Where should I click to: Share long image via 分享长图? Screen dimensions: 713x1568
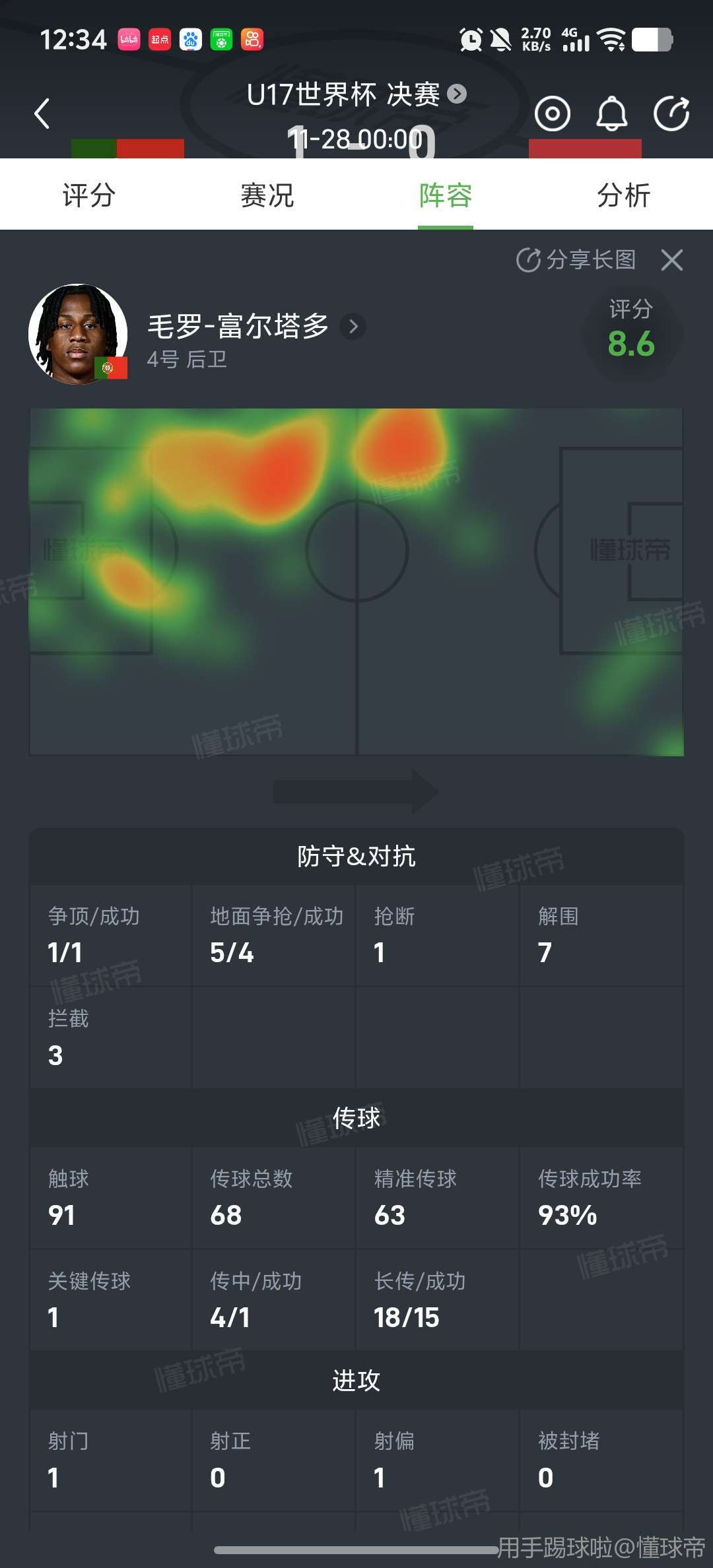coord(576,260)
